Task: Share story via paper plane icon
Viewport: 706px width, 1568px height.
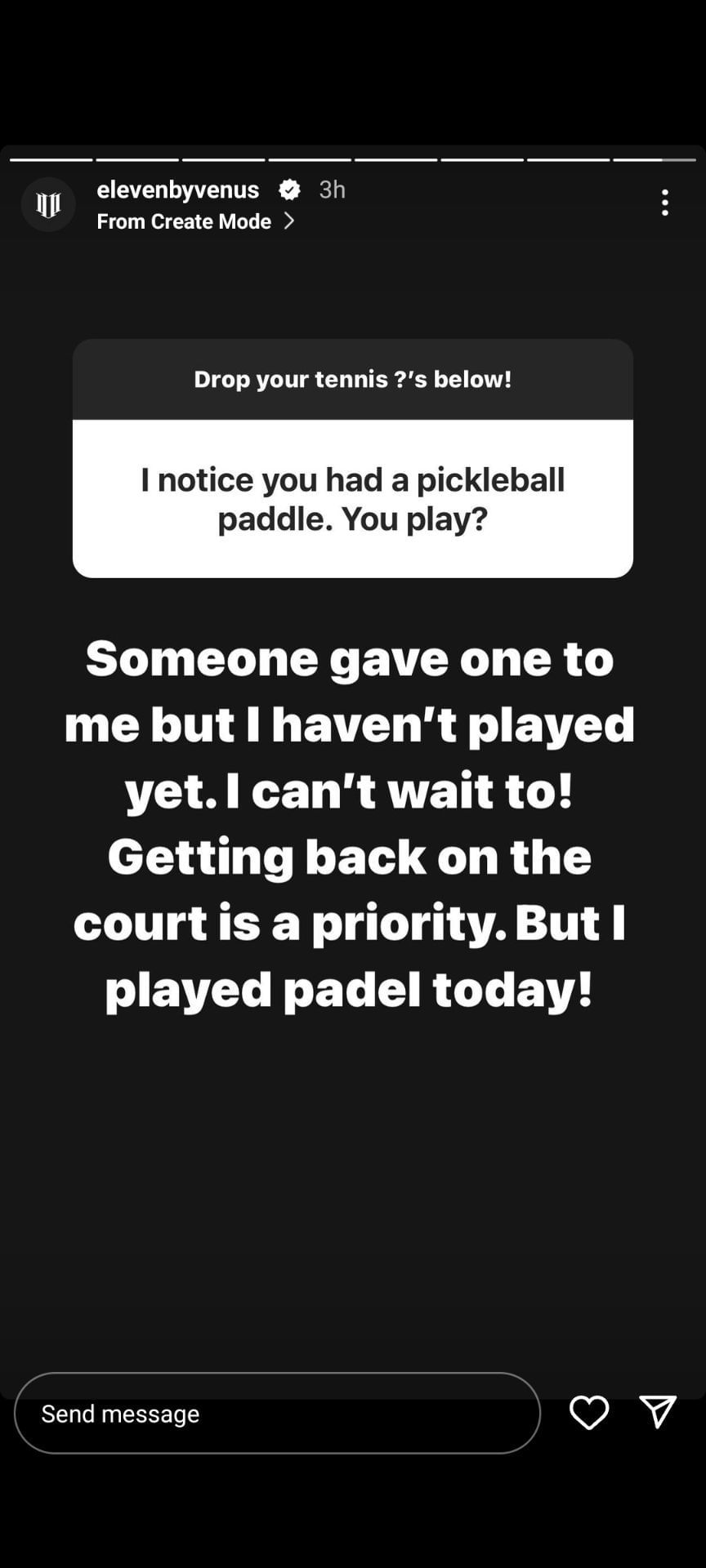Action: [658, 1412]
